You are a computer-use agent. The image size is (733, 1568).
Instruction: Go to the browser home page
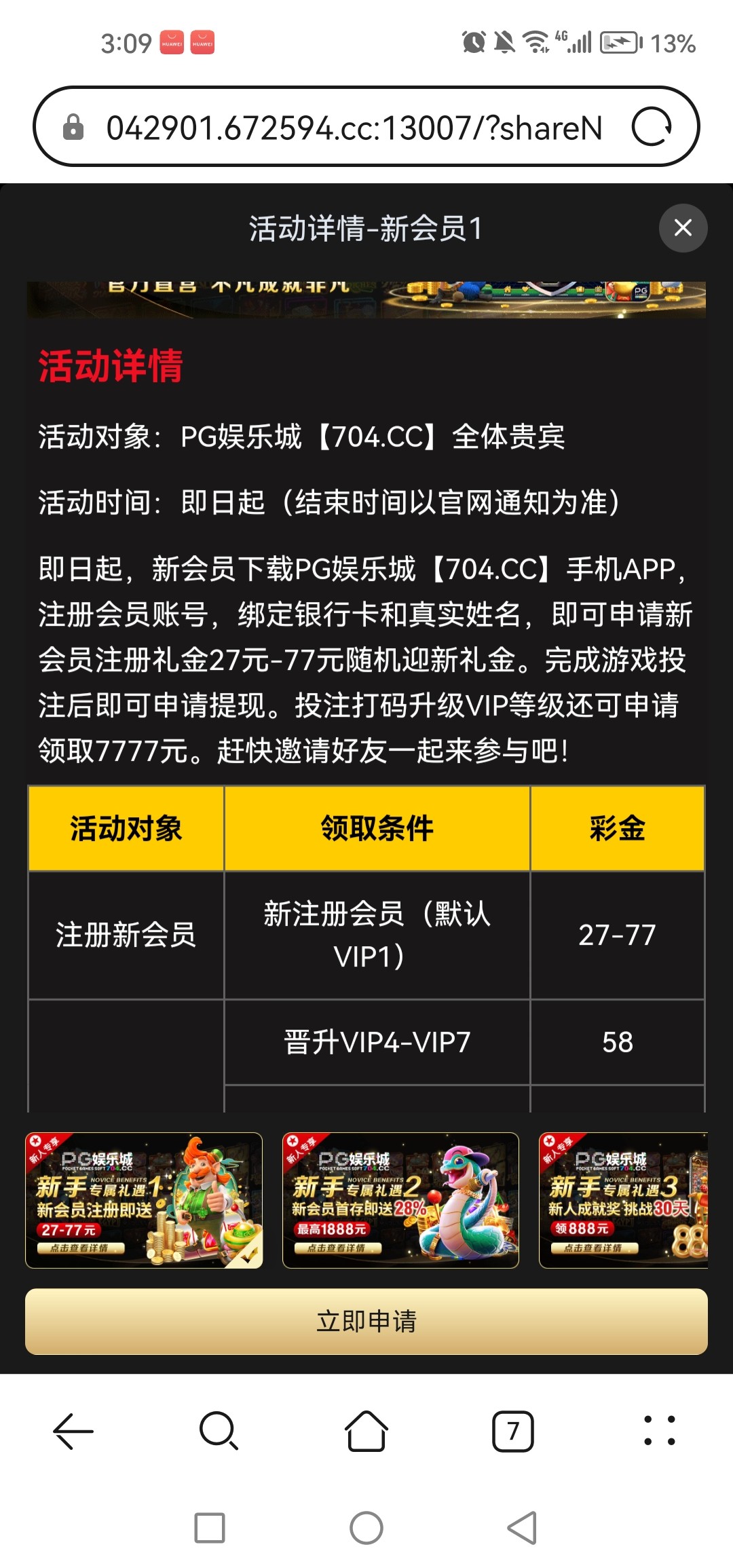pos(366,1431)
